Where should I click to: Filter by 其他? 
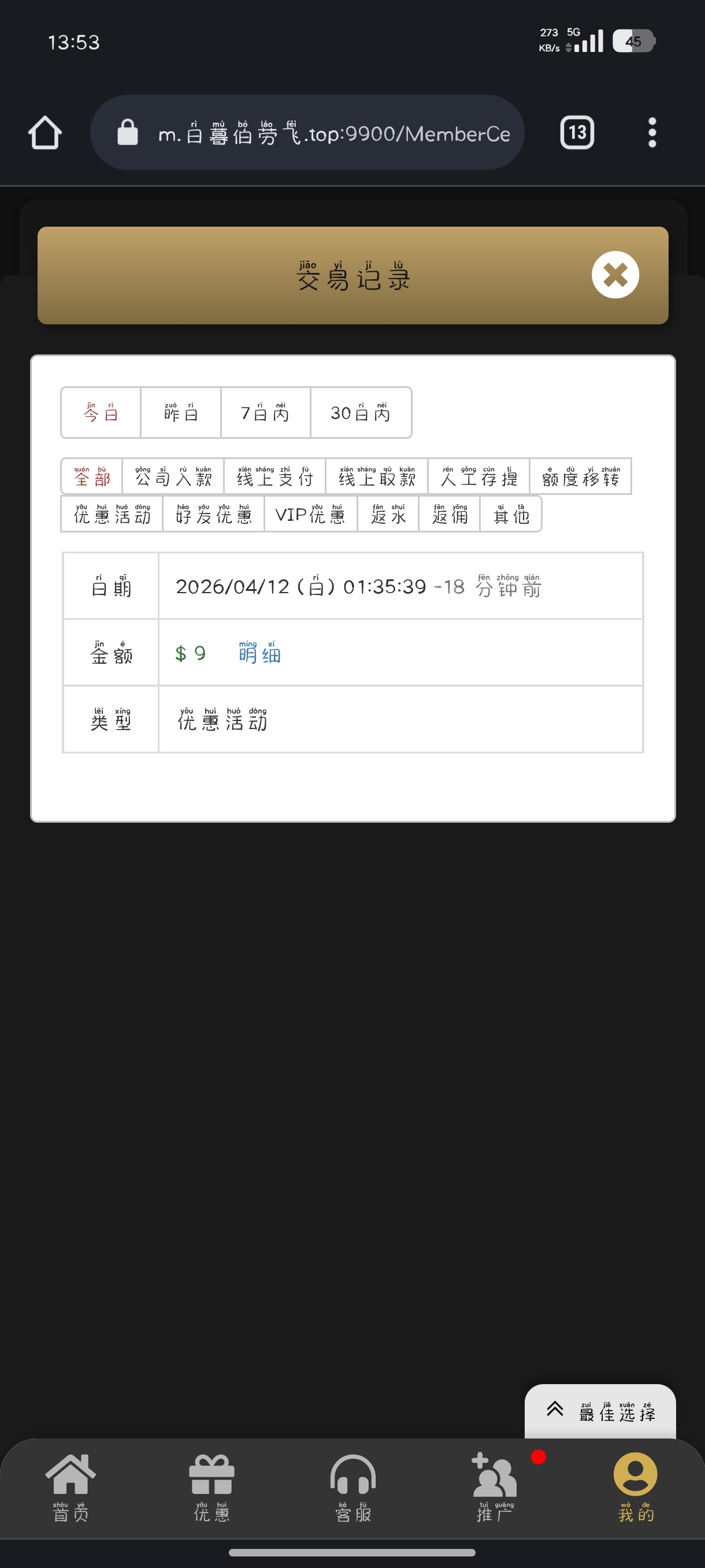tap(511, 515)
